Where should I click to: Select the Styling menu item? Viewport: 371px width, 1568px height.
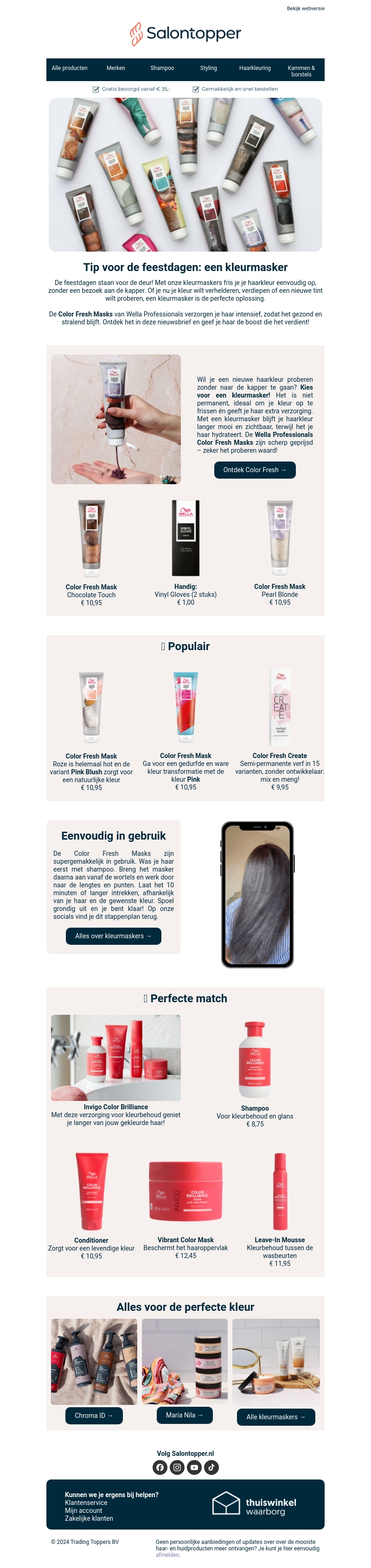pos(208,68)
